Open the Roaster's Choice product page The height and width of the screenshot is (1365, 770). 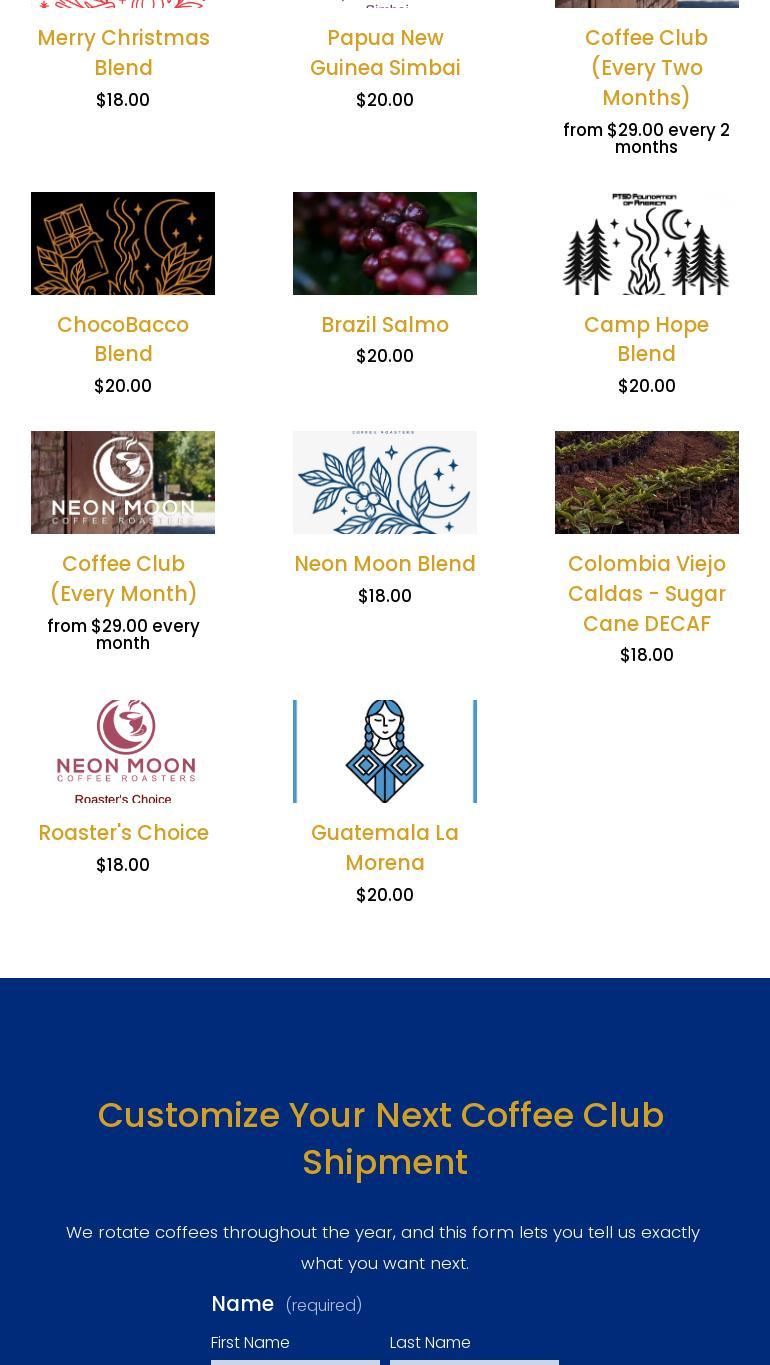click(x=123, y=832)
